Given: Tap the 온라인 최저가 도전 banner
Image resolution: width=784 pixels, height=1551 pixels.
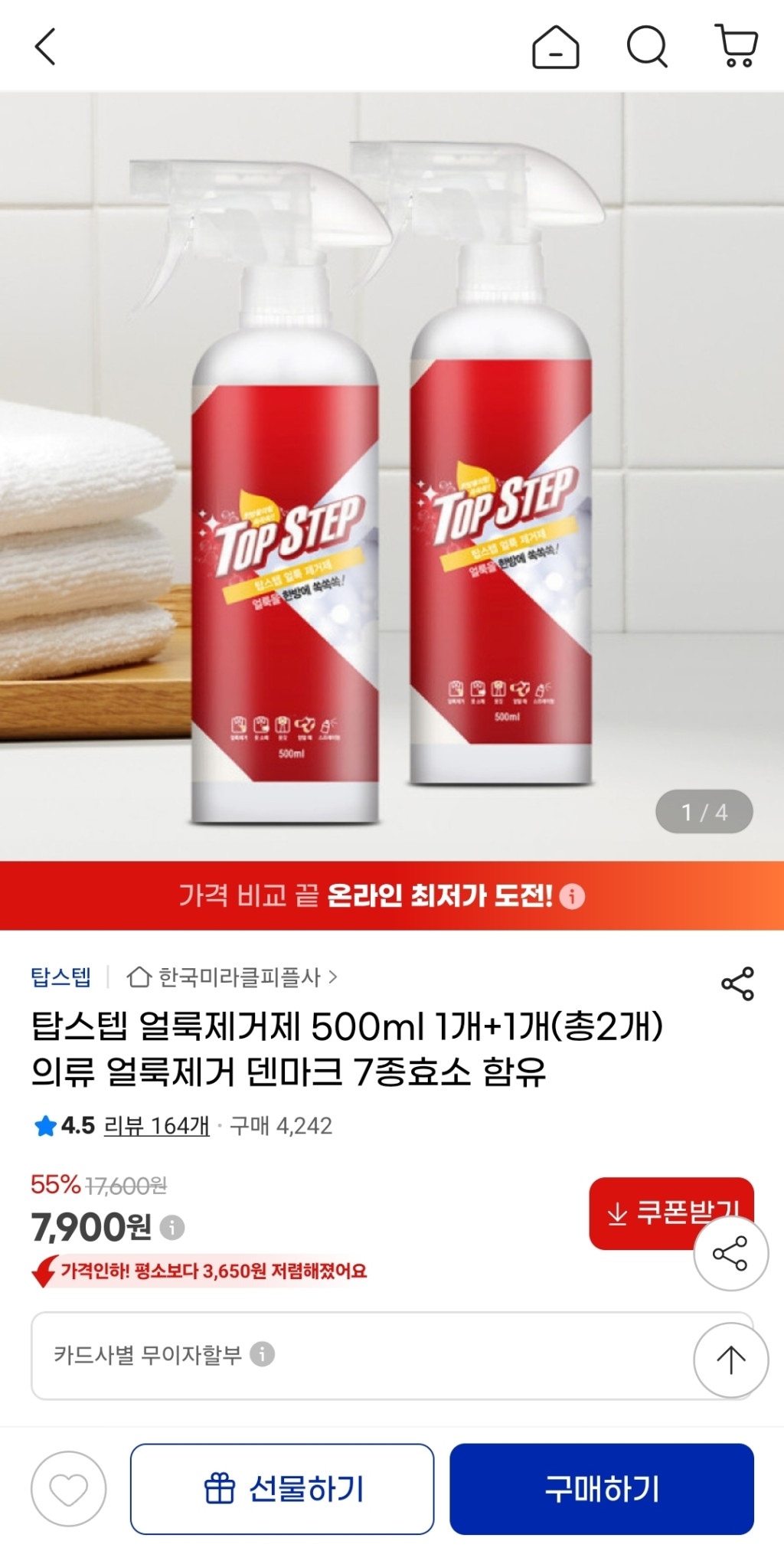Looking at the screenshot, I should tap(381, 895).
